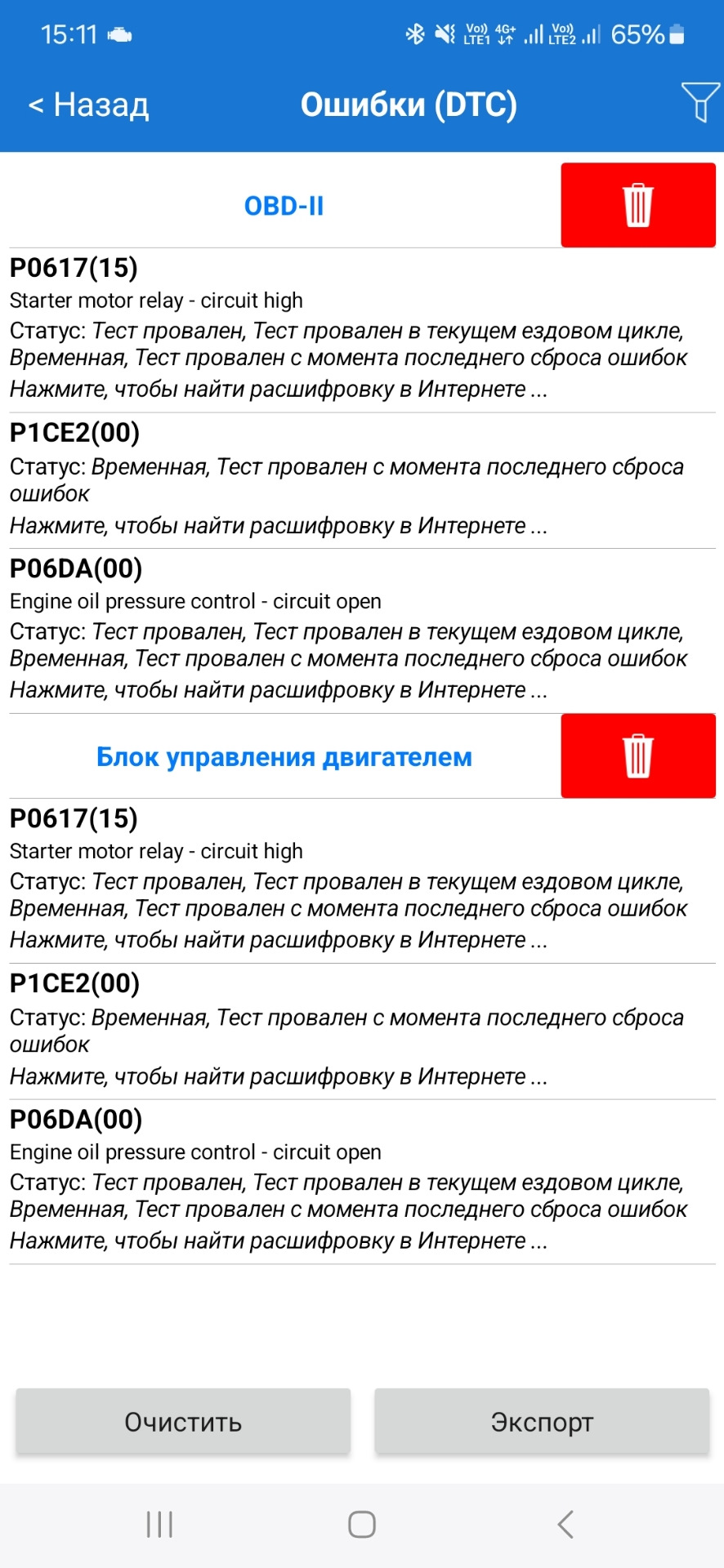
Task: Open P1CE2(00) under Блок управления двигателем
Action: 362,1031
